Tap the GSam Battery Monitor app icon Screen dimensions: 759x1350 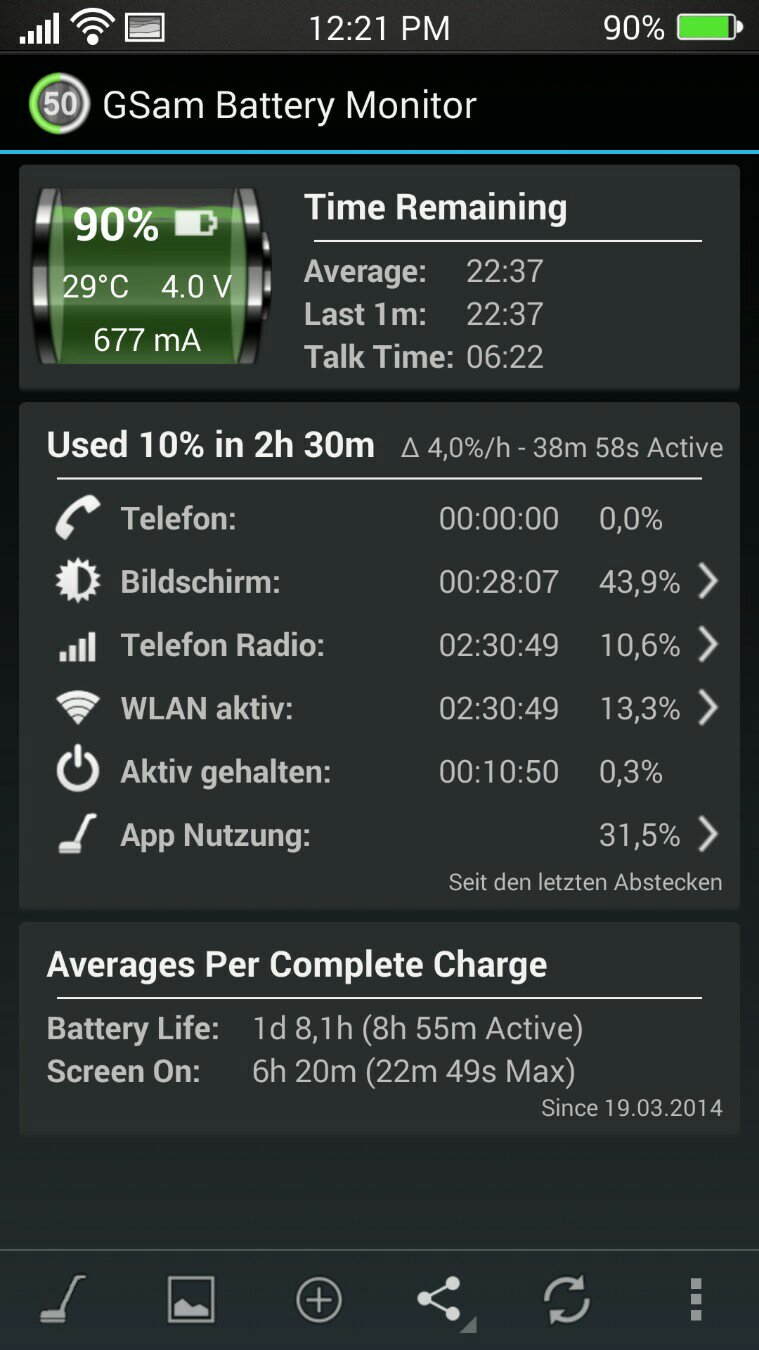(x=59, y=104)
